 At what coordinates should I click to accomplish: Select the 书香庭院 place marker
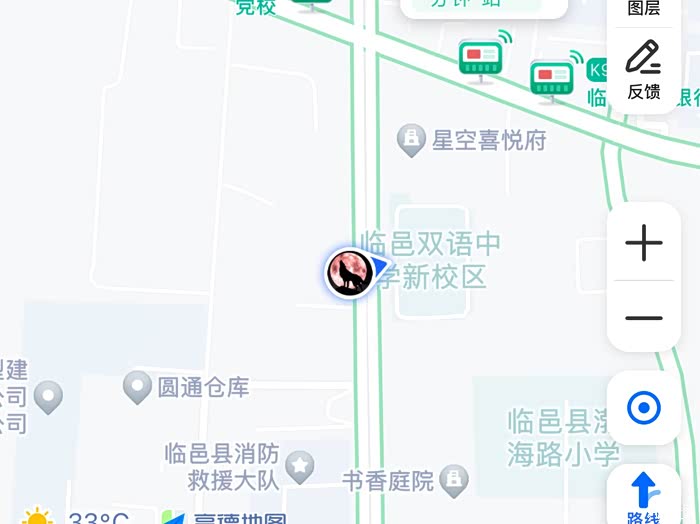pyautogui.click(x=454, y=481)
